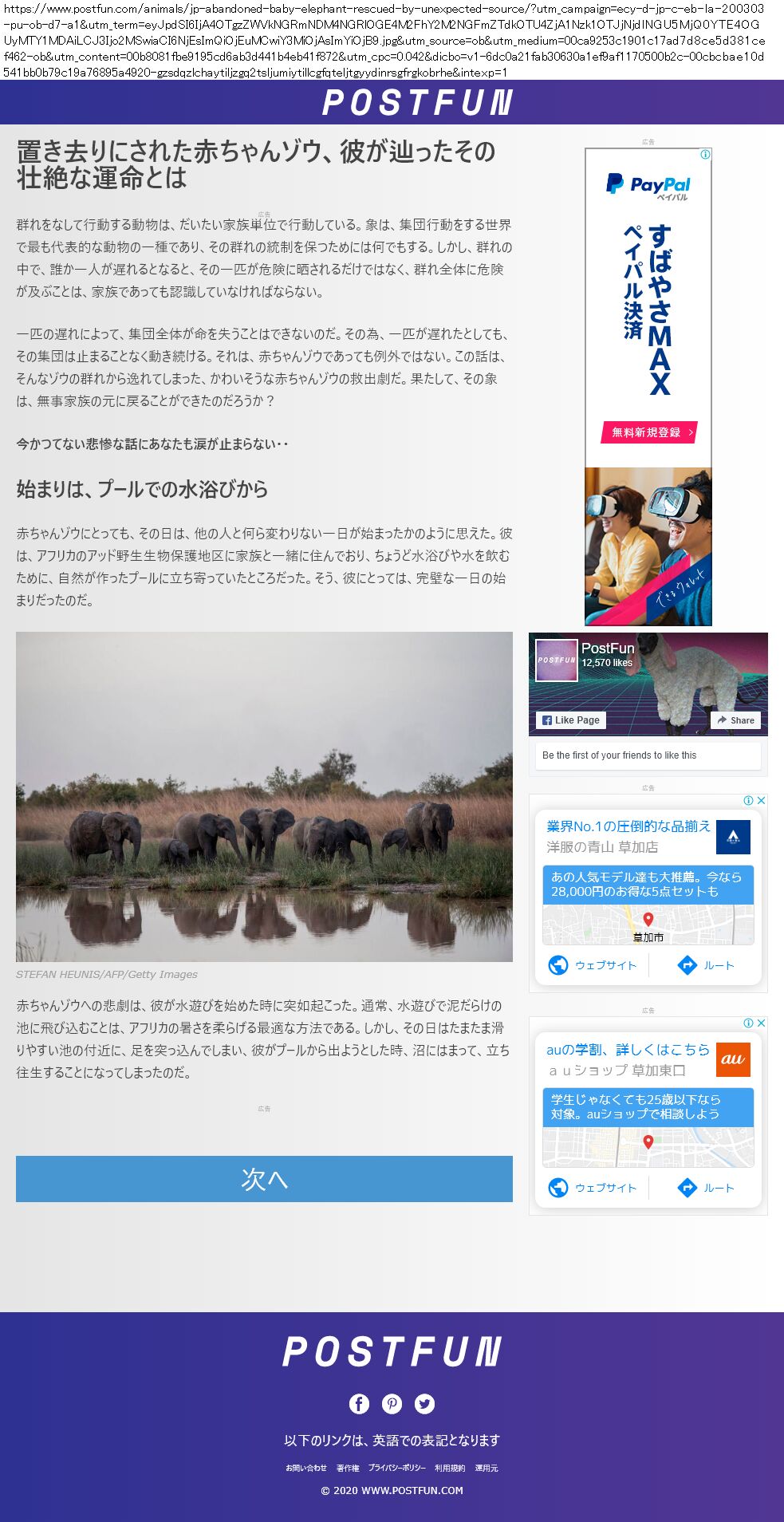Open the ad info icon on PayPal ad
The width and height of the screenshot is (784, 1522).
tap(705, 154)
